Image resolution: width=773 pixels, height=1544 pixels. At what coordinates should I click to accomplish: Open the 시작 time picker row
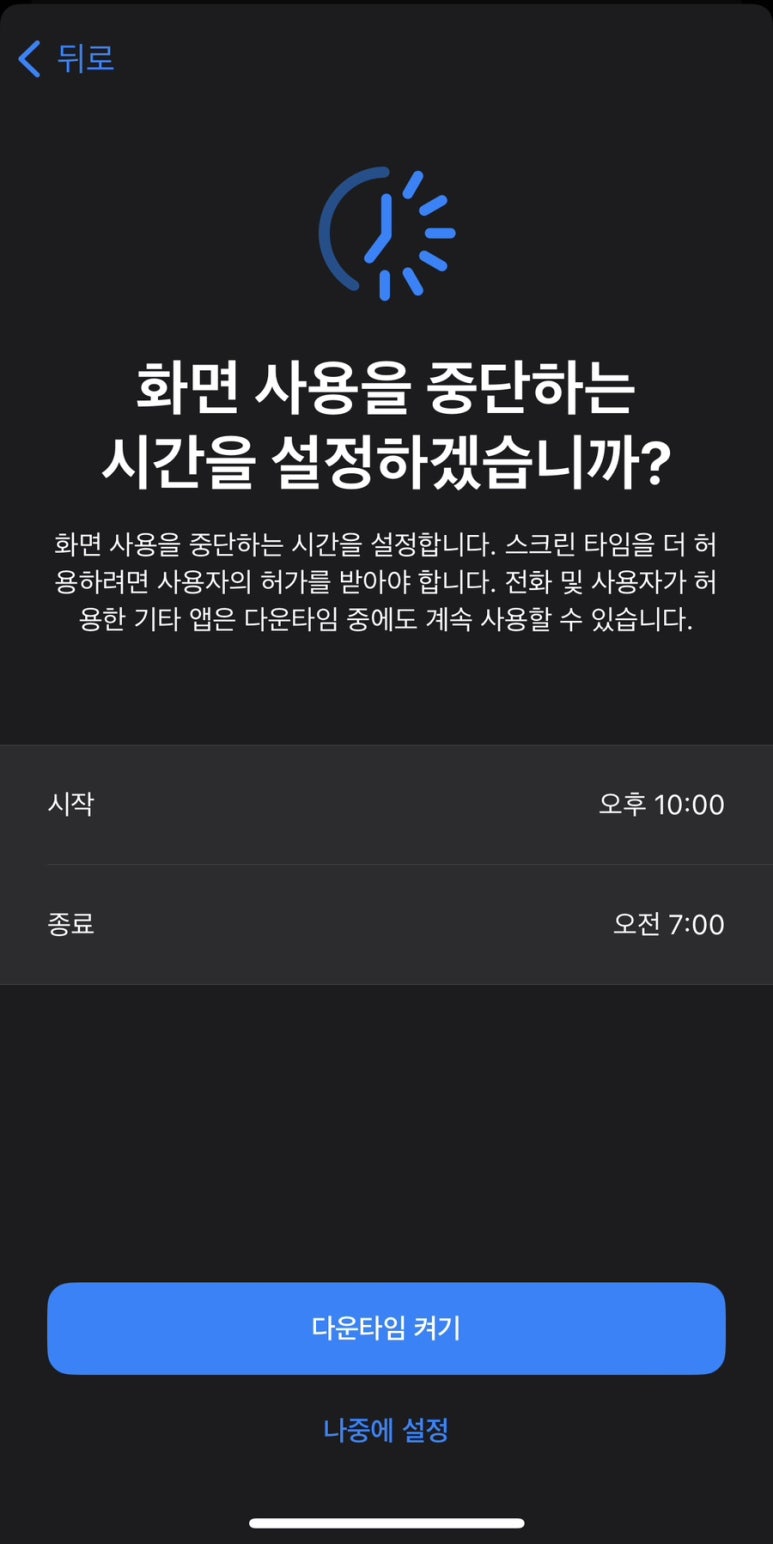pyautogui.click(x=386, y=805)
